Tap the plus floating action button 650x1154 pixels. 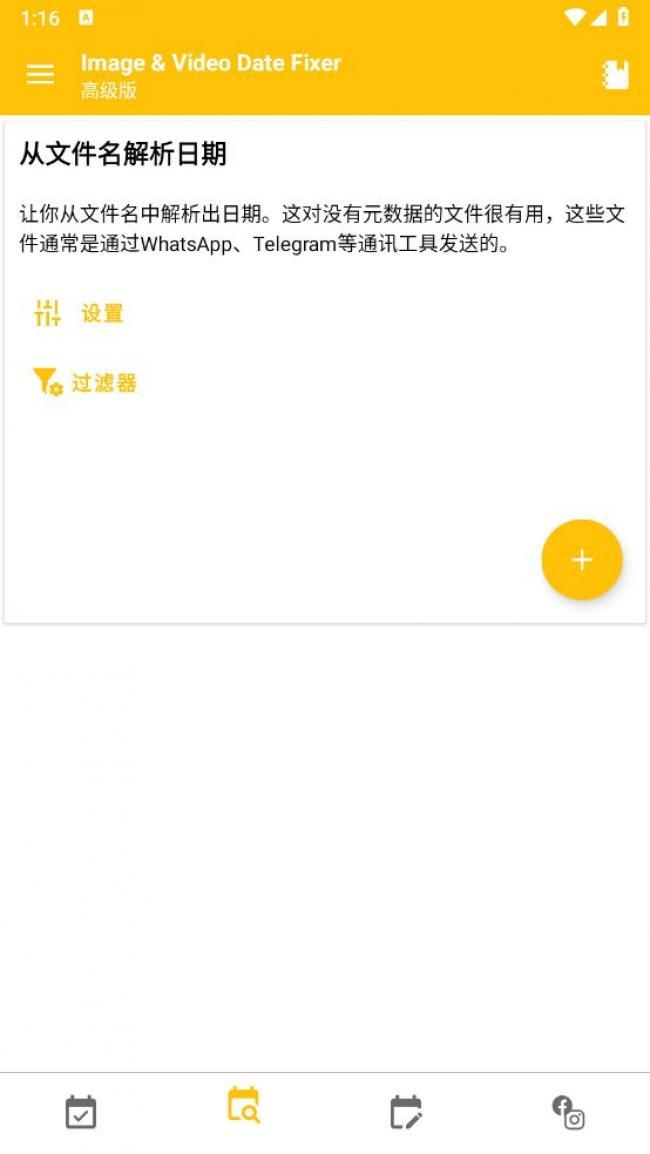coord(582,560)
